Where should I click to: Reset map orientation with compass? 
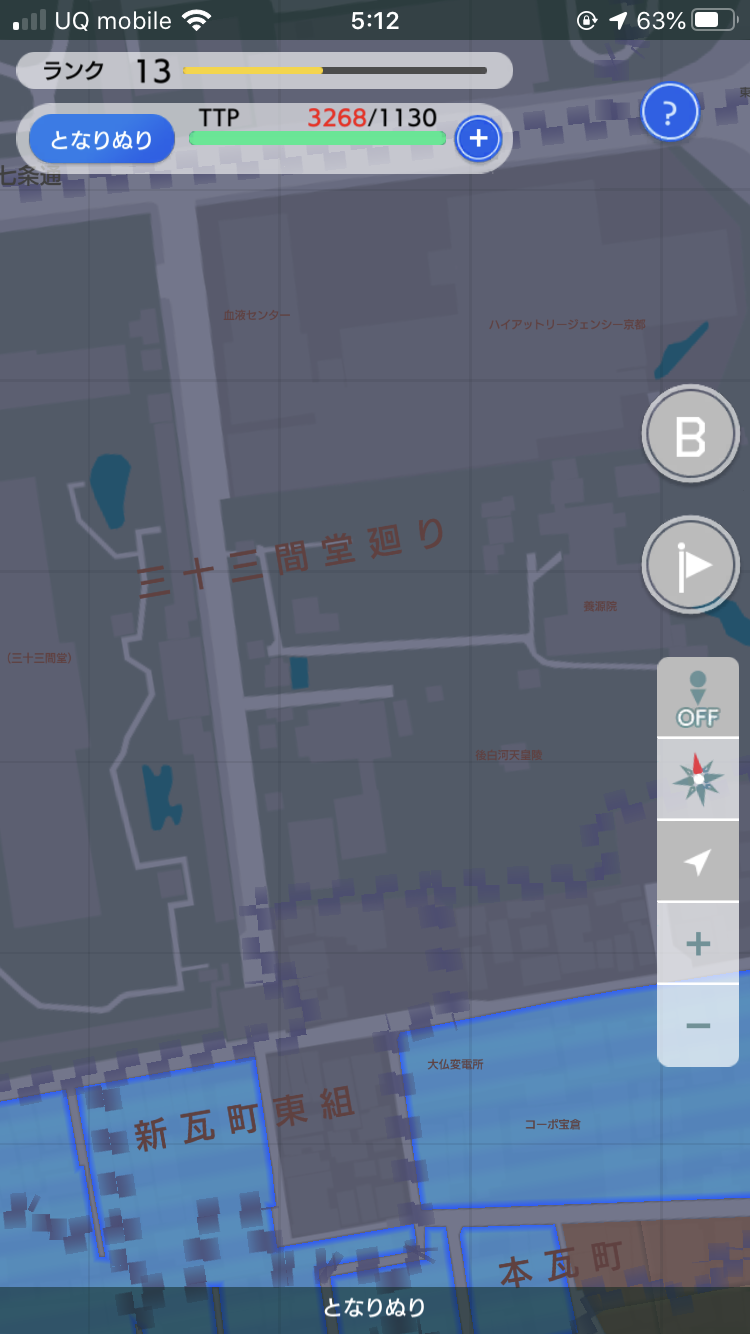[698, 780]
